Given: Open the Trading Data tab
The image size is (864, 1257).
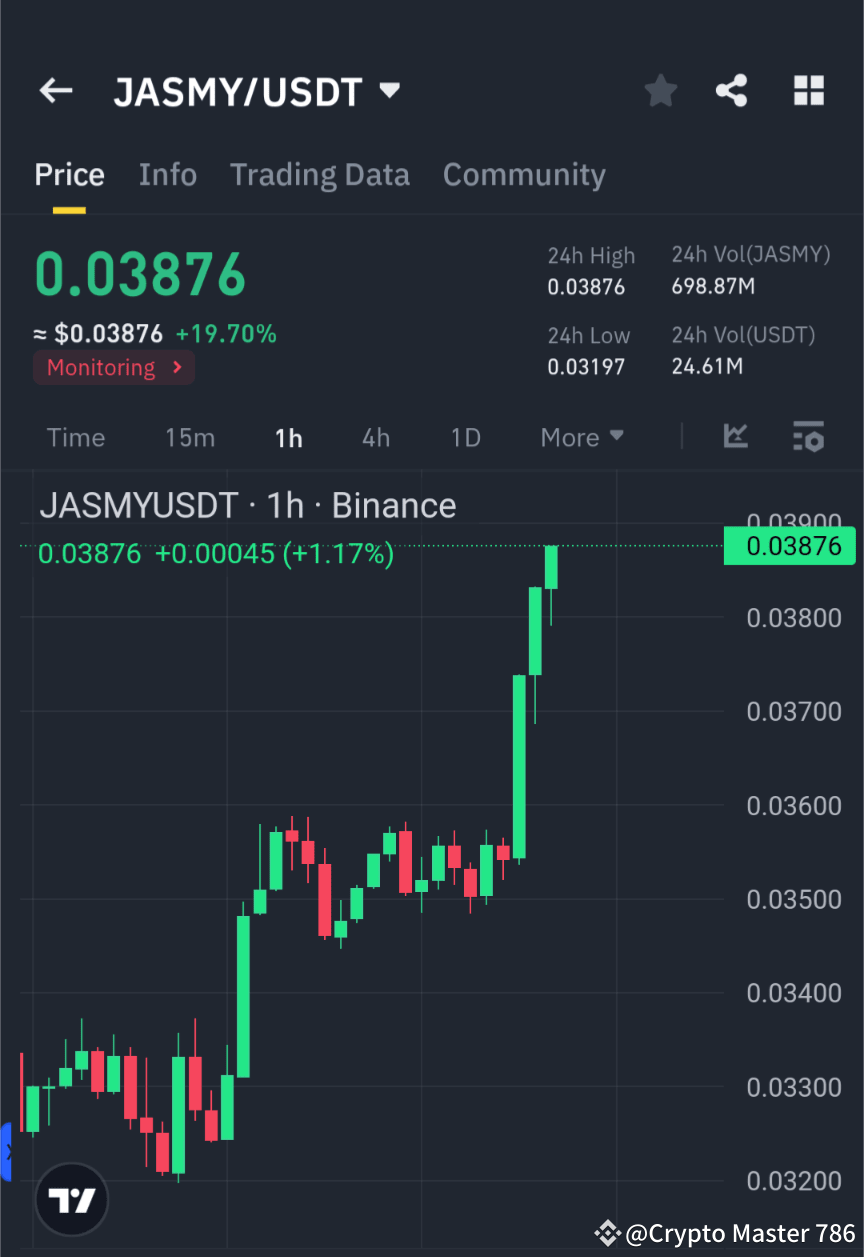Looking at the screenshot, I should pyautogui.click(x=320, y=174).
